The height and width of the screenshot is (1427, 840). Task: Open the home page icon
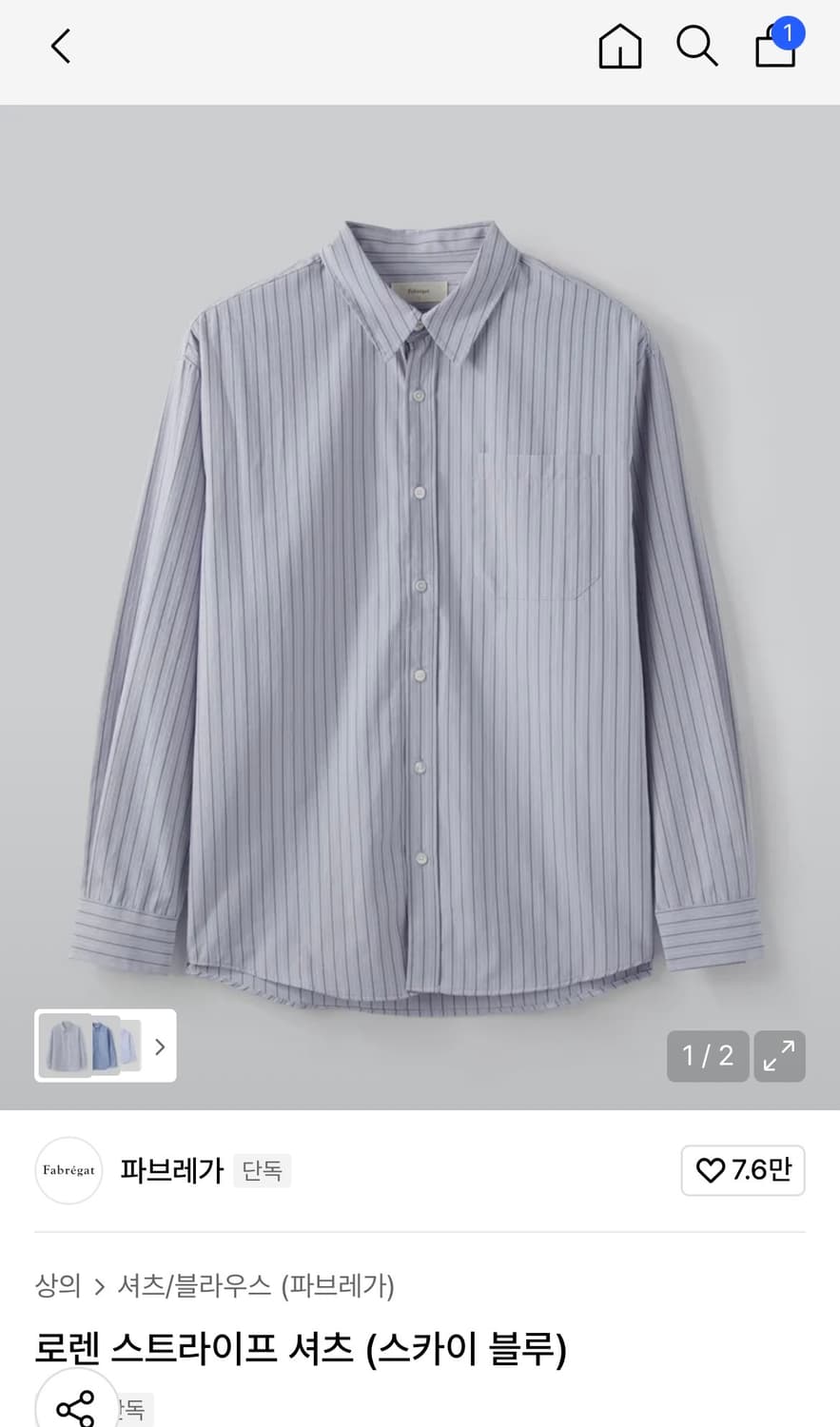[619, 46]
